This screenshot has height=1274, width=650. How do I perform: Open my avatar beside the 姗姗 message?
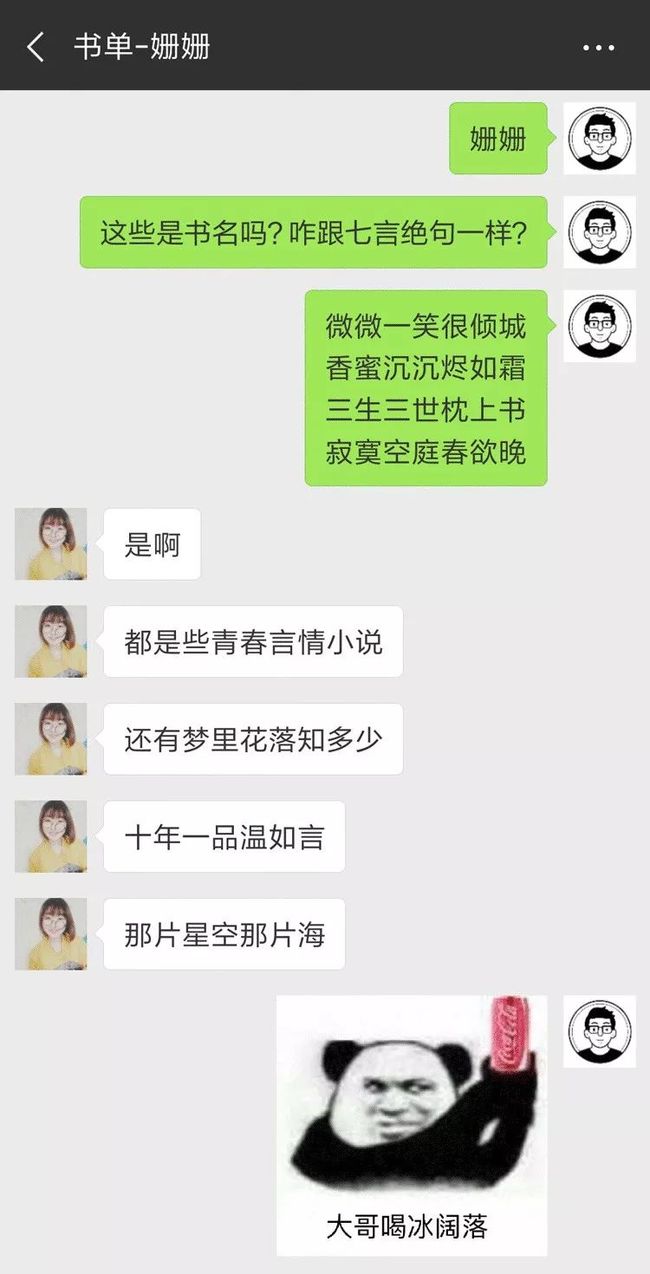coord(599,138)
